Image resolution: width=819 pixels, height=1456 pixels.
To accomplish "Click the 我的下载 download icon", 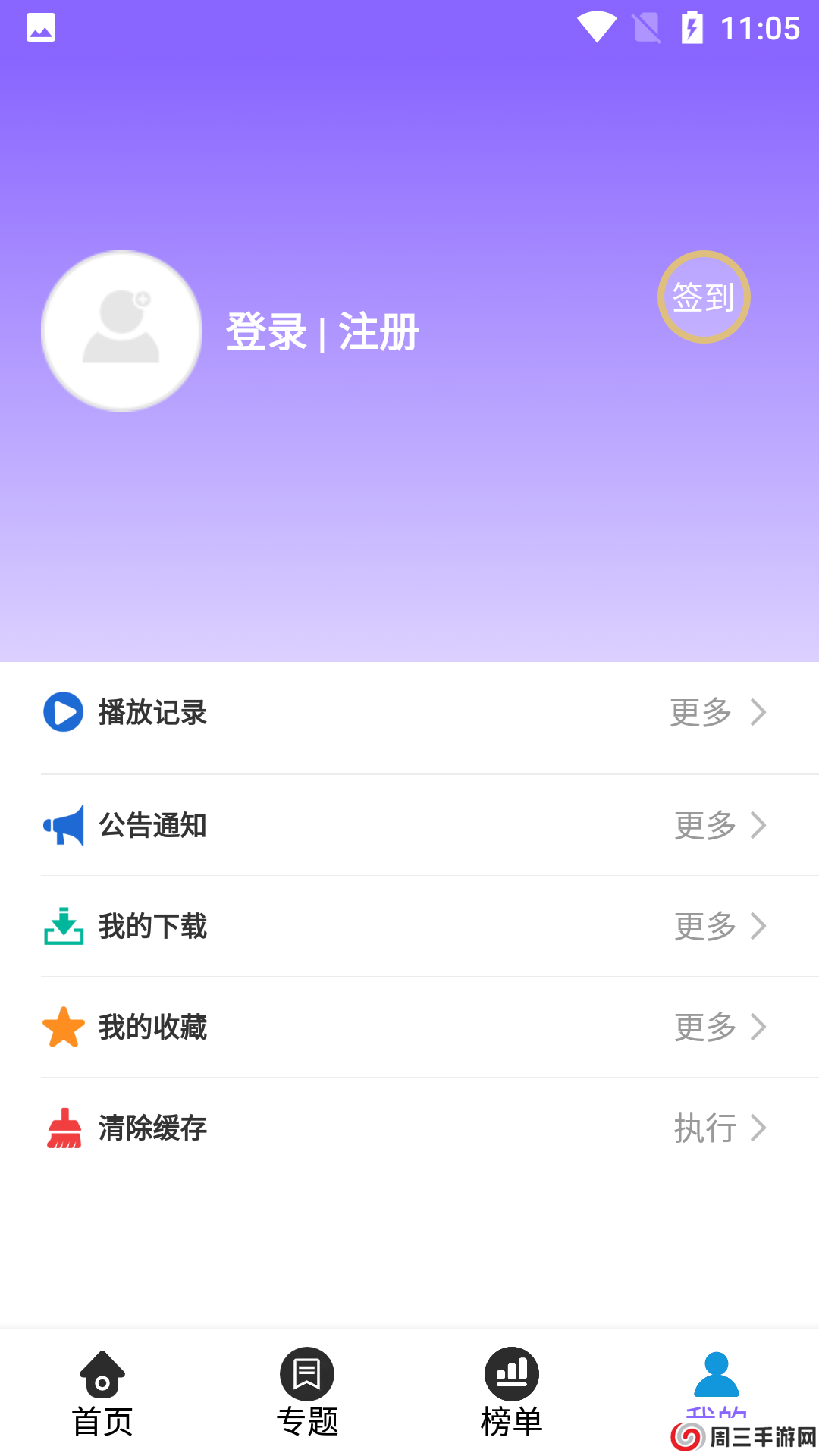I will point(64,927).
